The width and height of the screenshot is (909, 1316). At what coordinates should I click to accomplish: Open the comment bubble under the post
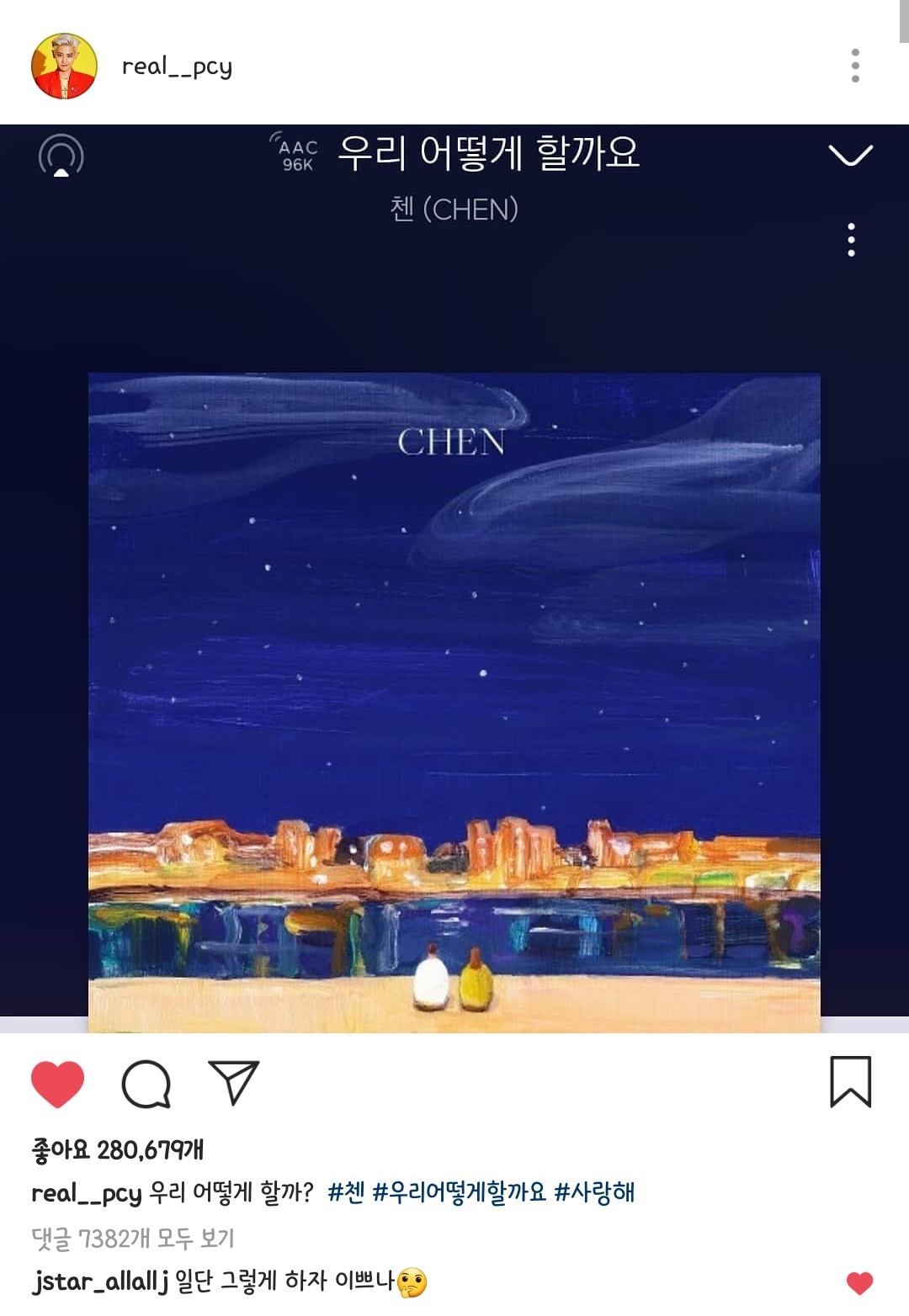click(146, 1084)
